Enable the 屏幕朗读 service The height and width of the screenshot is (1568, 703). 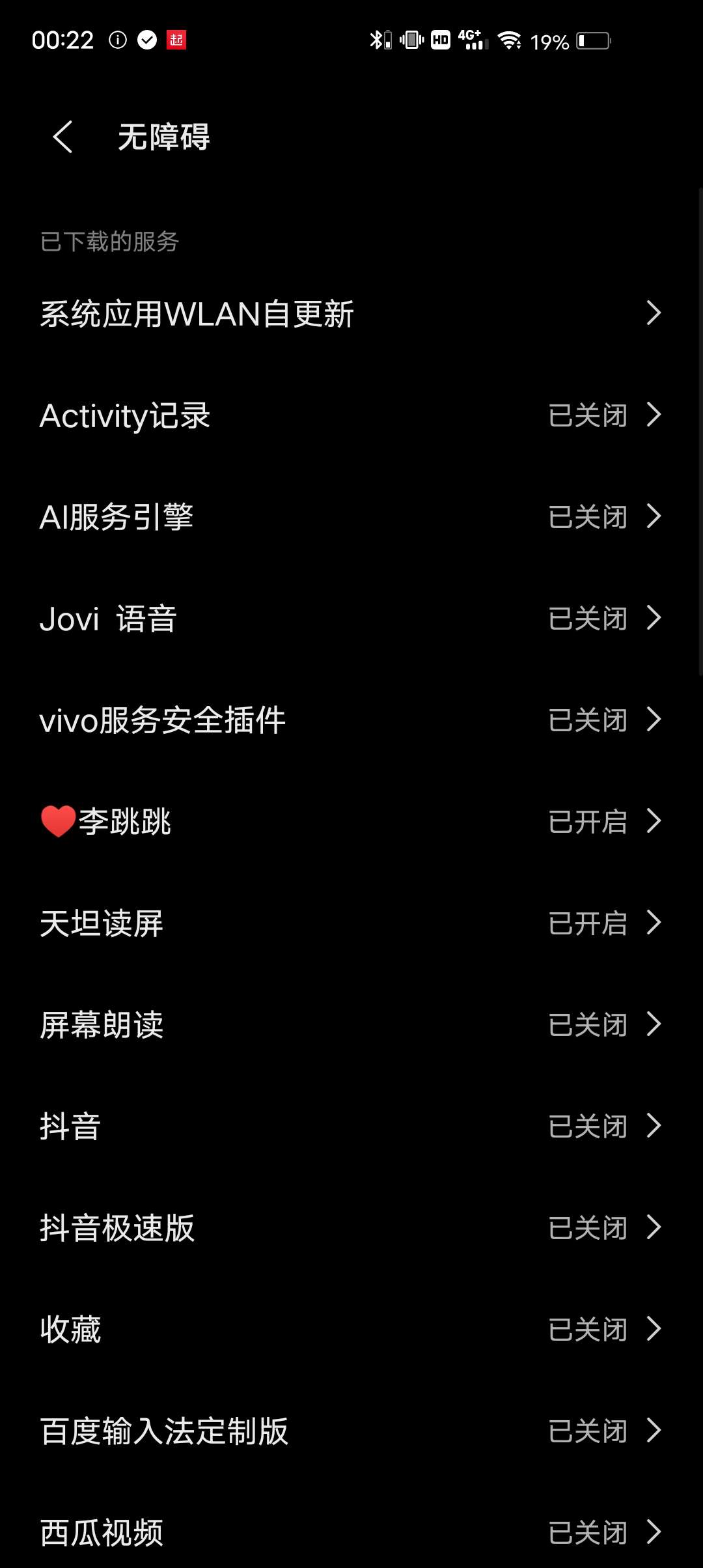pyautogui.click(x=351, y=1024)
